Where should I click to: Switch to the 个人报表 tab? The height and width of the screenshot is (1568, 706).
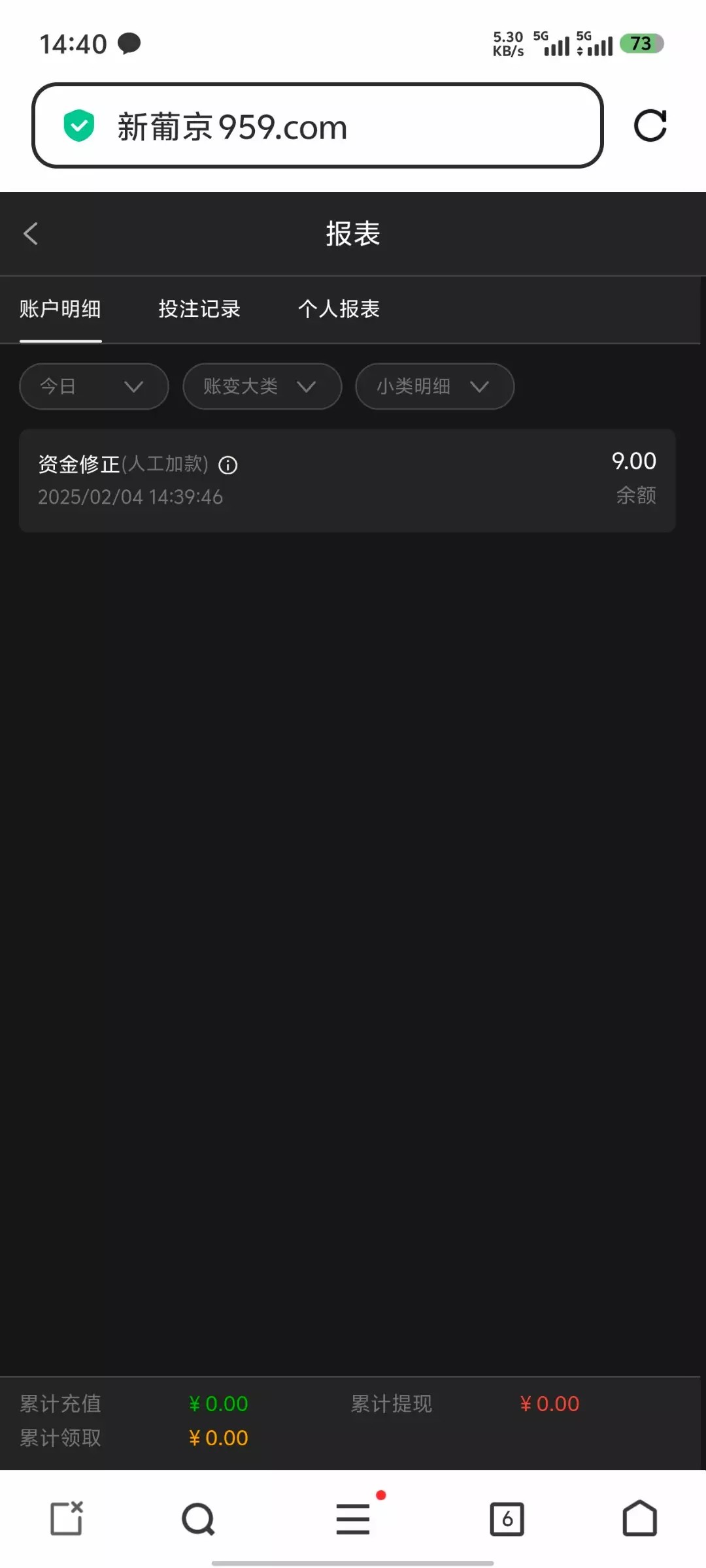point(339,309)
